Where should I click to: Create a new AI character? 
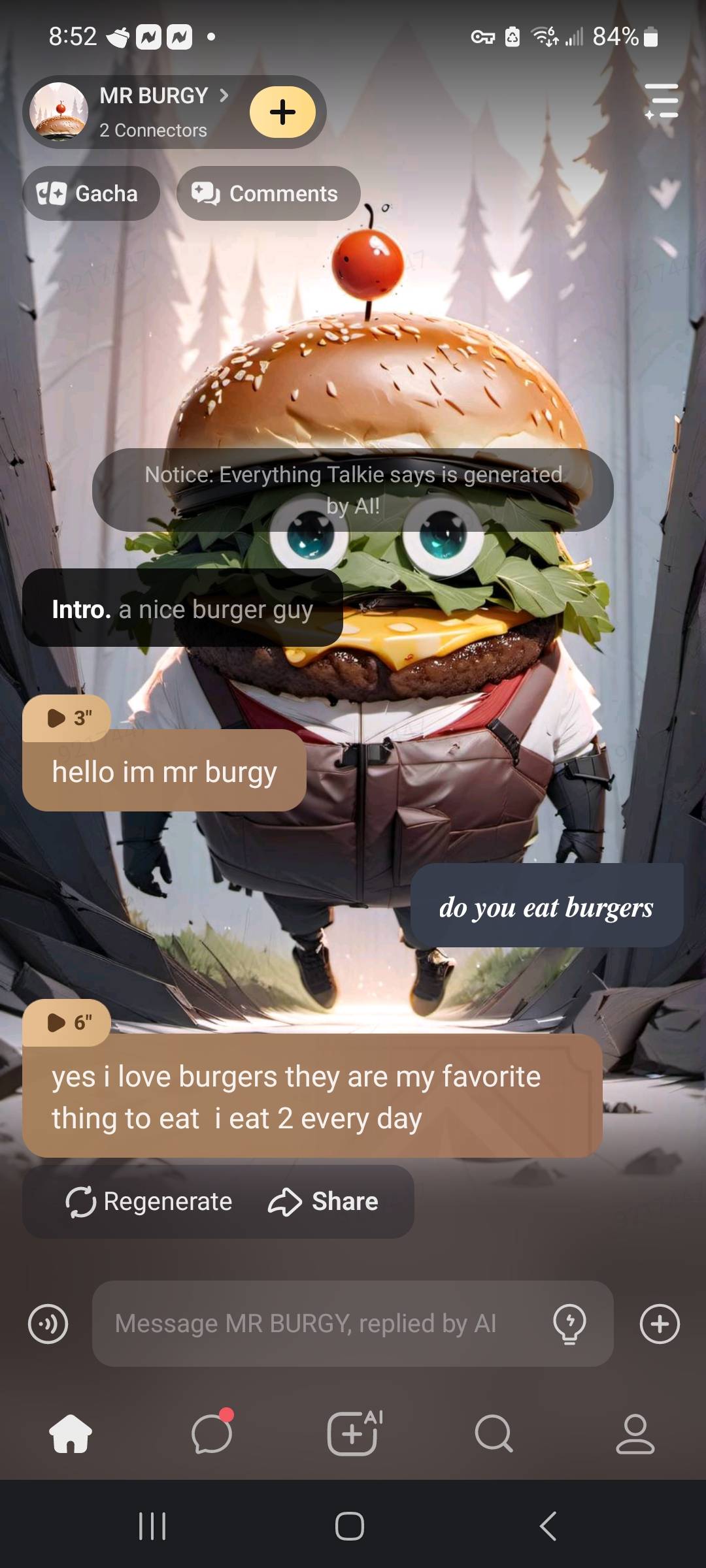pos(353,1433)
